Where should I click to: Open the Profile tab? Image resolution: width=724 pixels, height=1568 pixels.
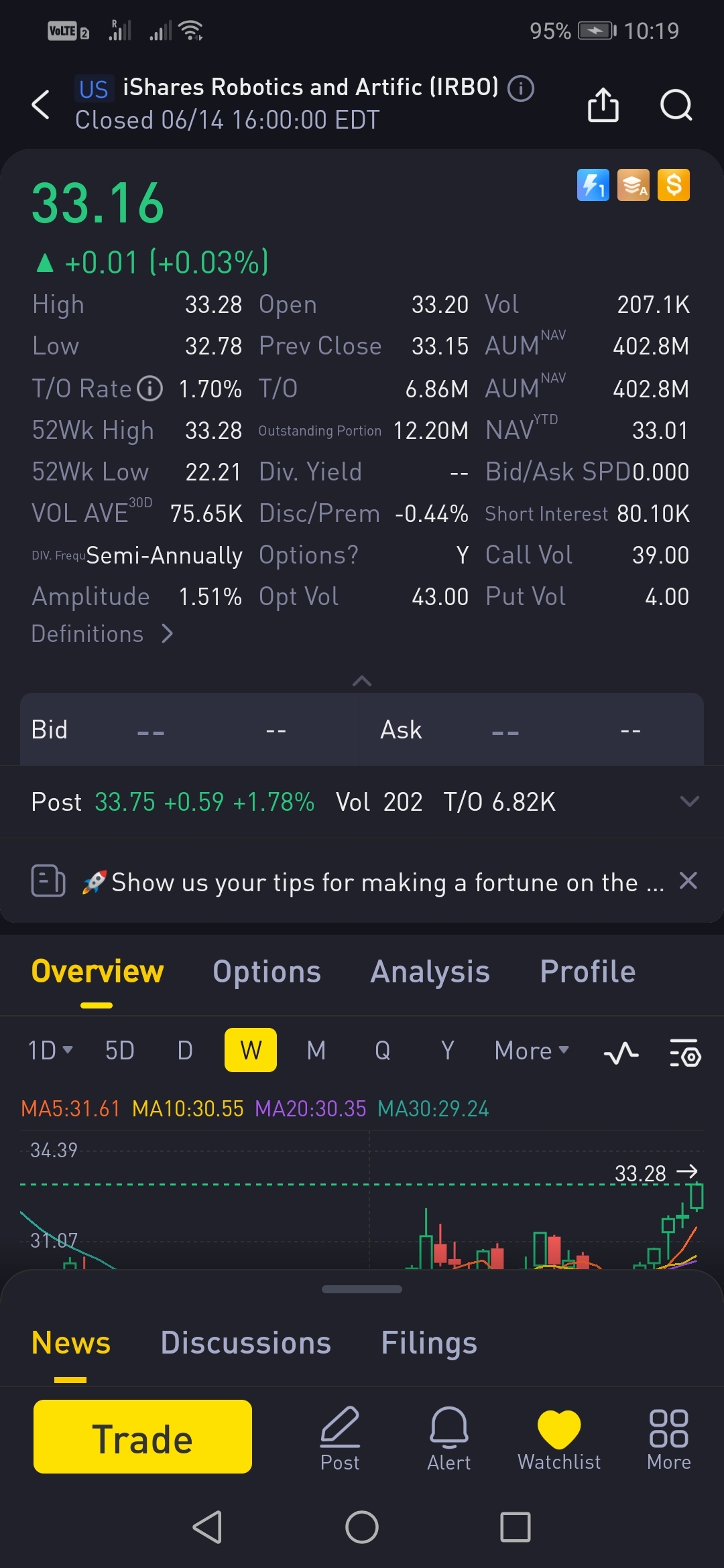coord(588,972)
